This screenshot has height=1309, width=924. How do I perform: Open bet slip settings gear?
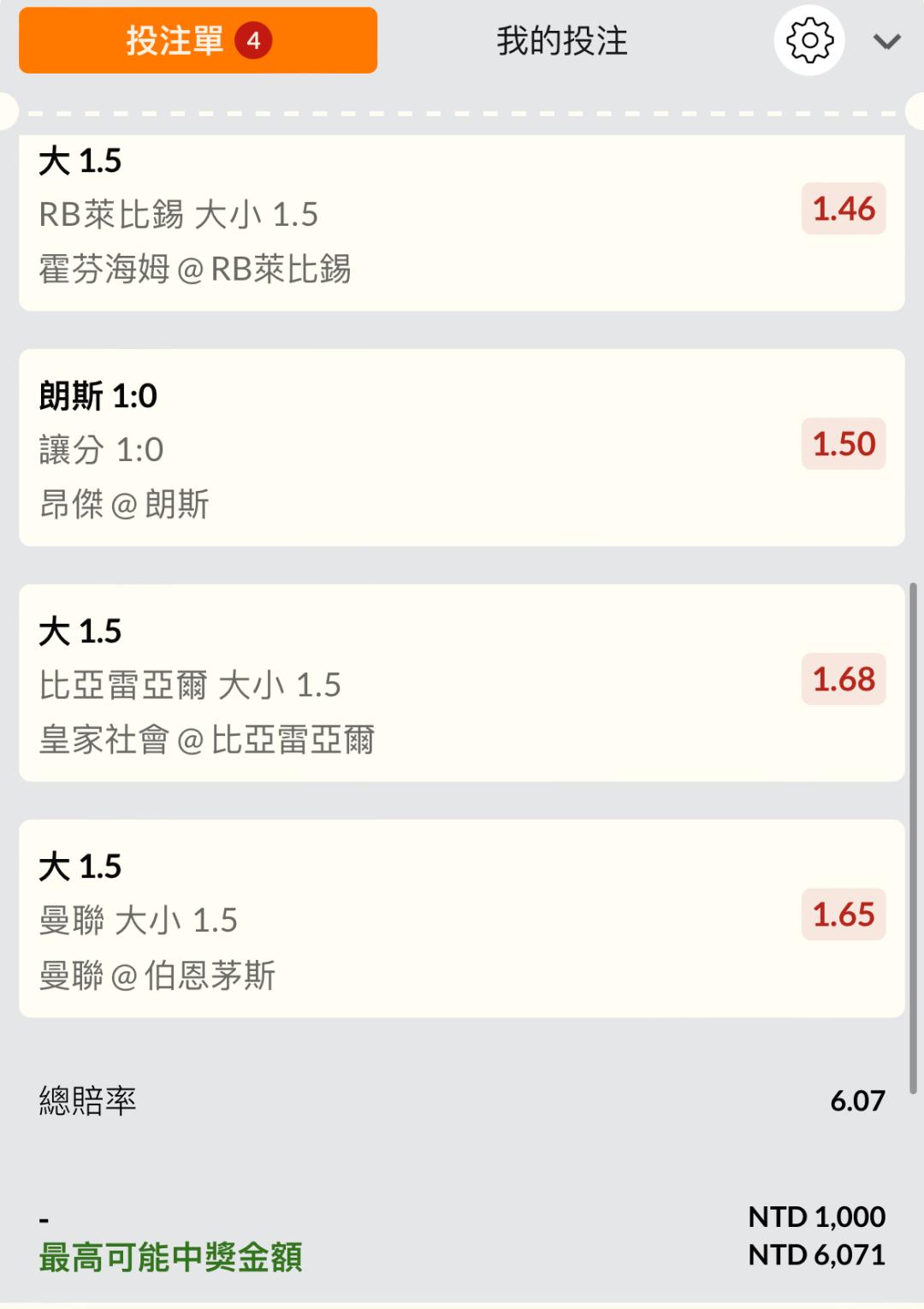coord(809,40)
